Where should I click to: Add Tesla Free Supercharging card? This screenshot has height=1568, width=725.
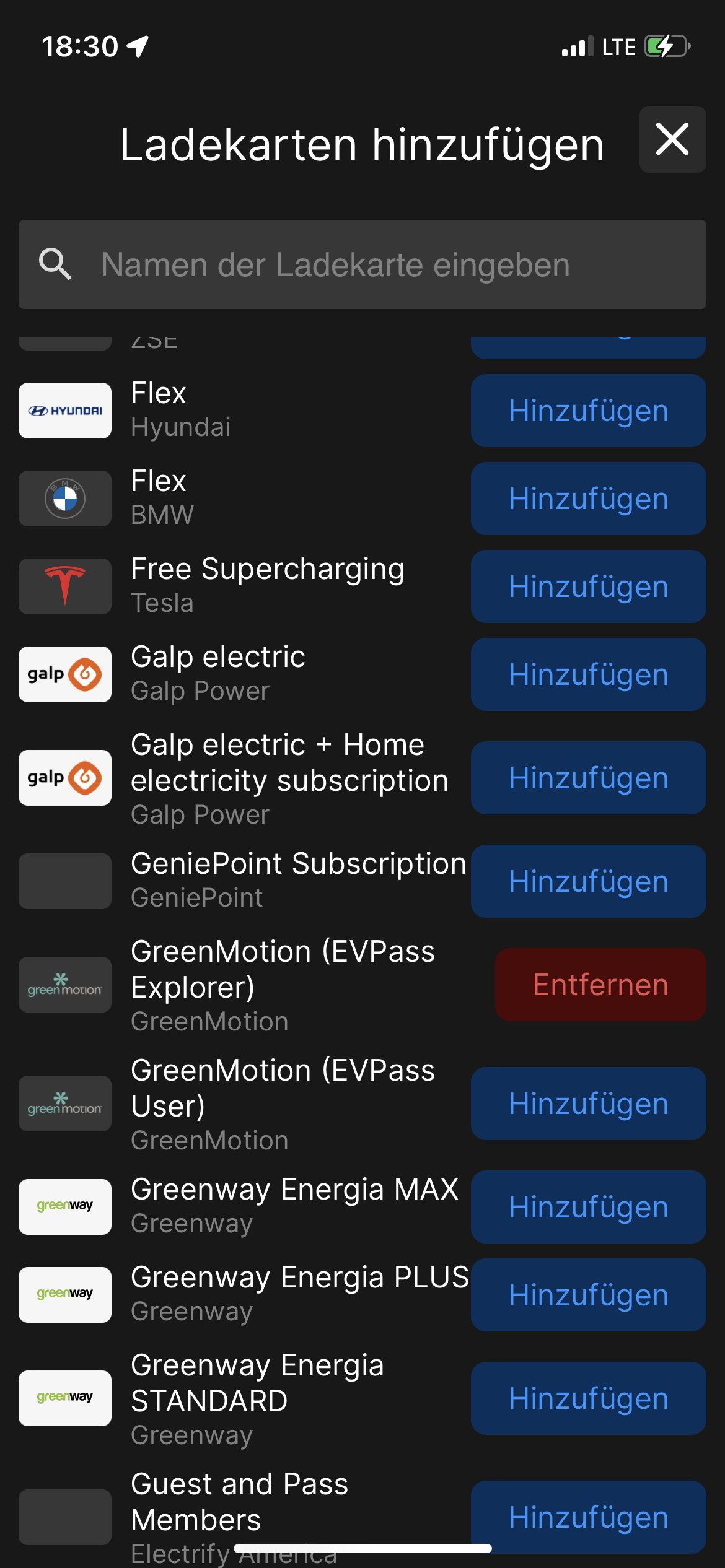[x=588, y=586]
